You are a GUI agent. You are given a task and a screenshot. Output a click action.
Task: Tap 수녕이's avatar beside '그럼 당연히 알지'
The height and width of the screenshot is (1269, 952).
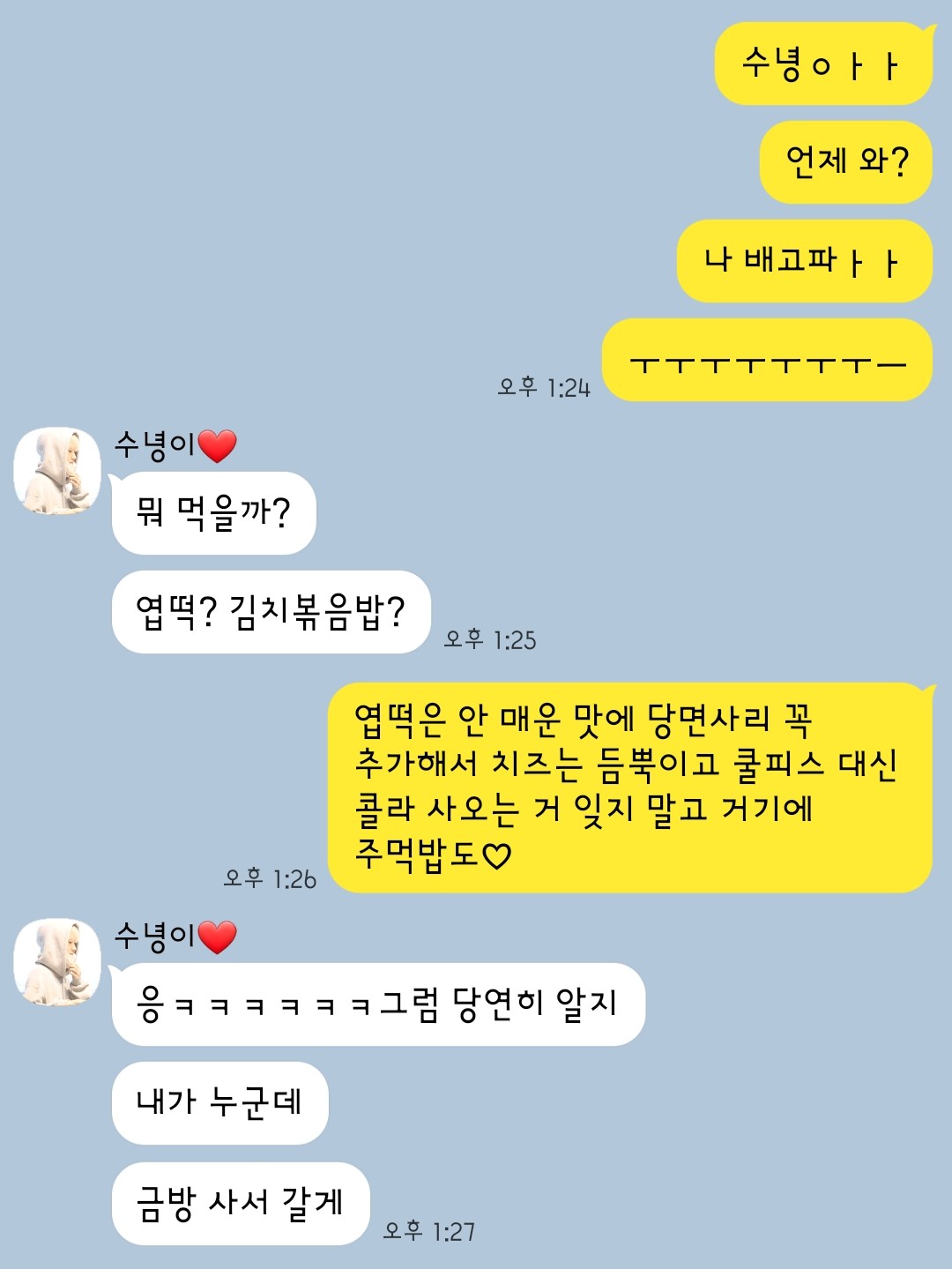(x=57, y=962)
